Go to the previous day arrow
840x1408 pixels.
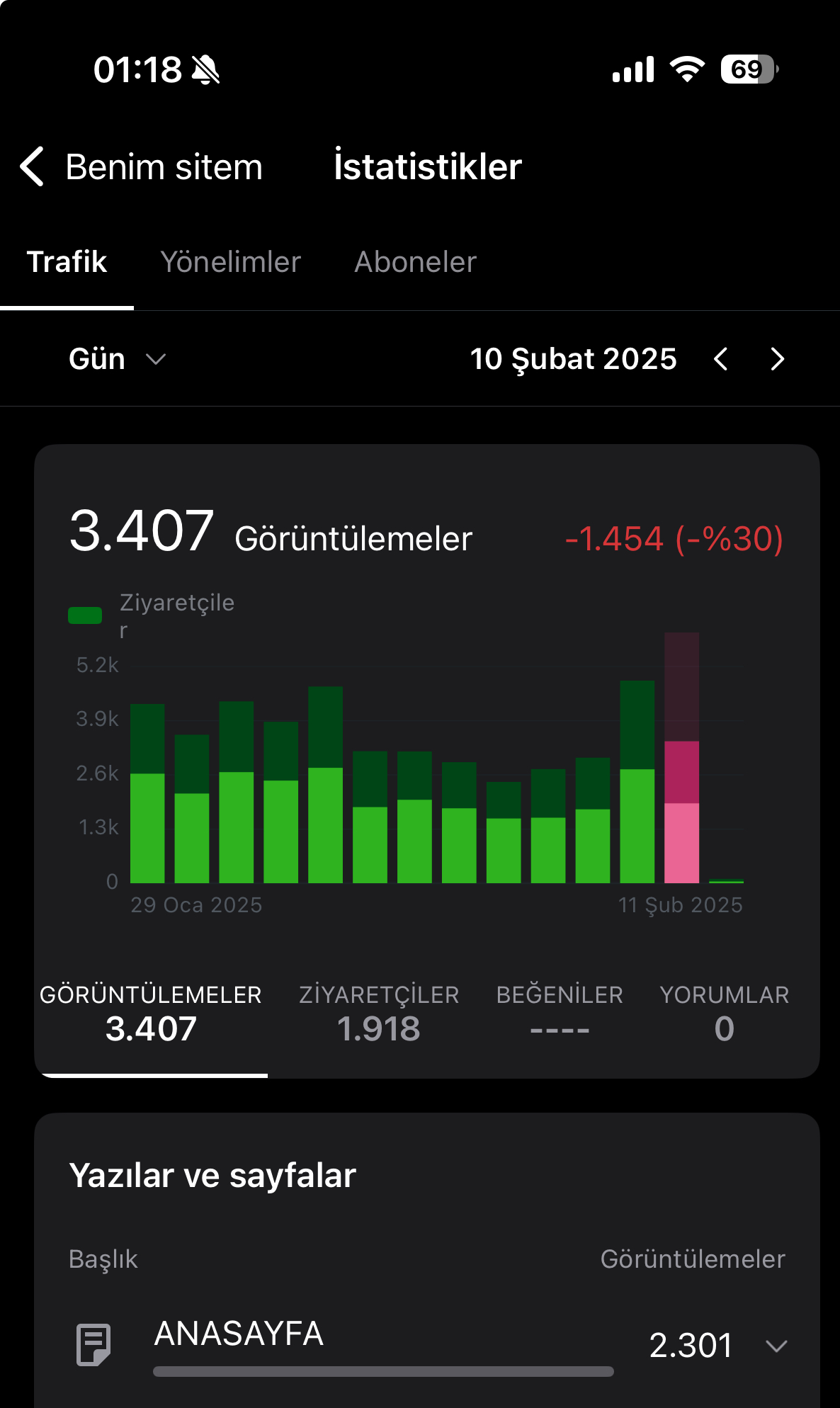tap(721, 359)
